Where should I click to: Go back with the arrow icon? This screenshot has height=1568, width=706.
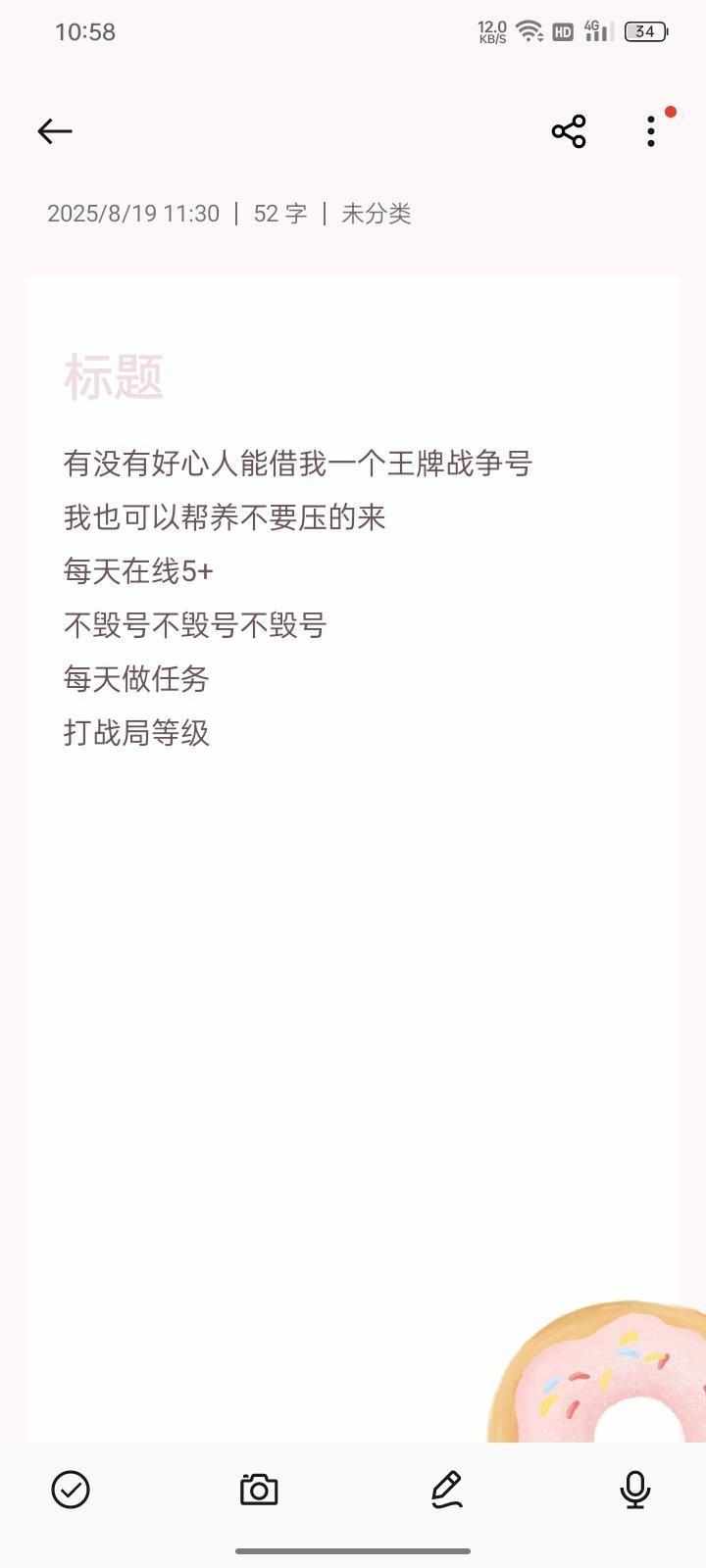tap(55, 130)
